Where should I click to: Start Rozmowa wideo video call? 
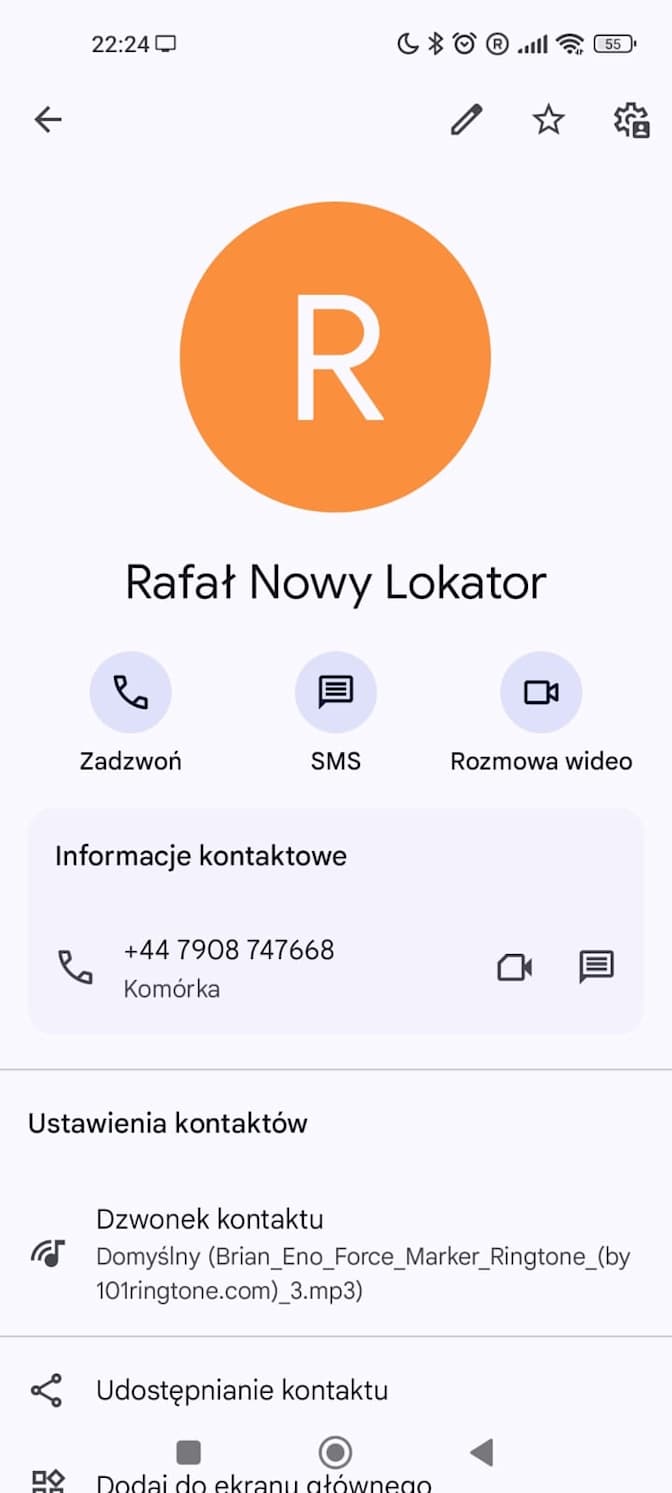[x=541, y=692]
